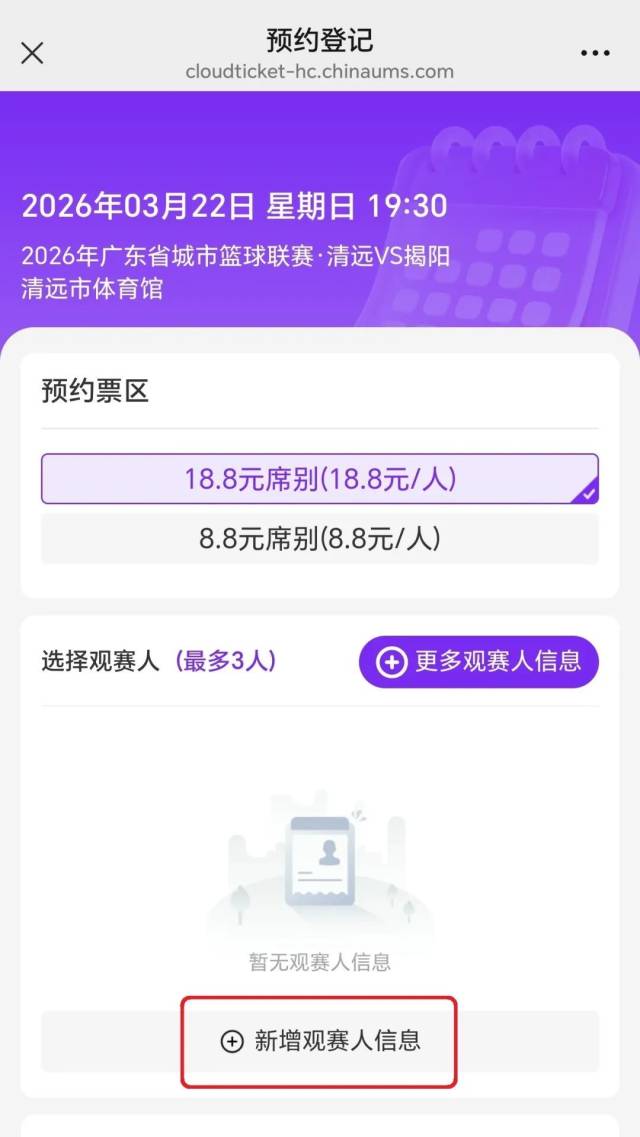Select the 18.8元席别 ticket zone
The image size is (640, 1137).
click(320, 479)
